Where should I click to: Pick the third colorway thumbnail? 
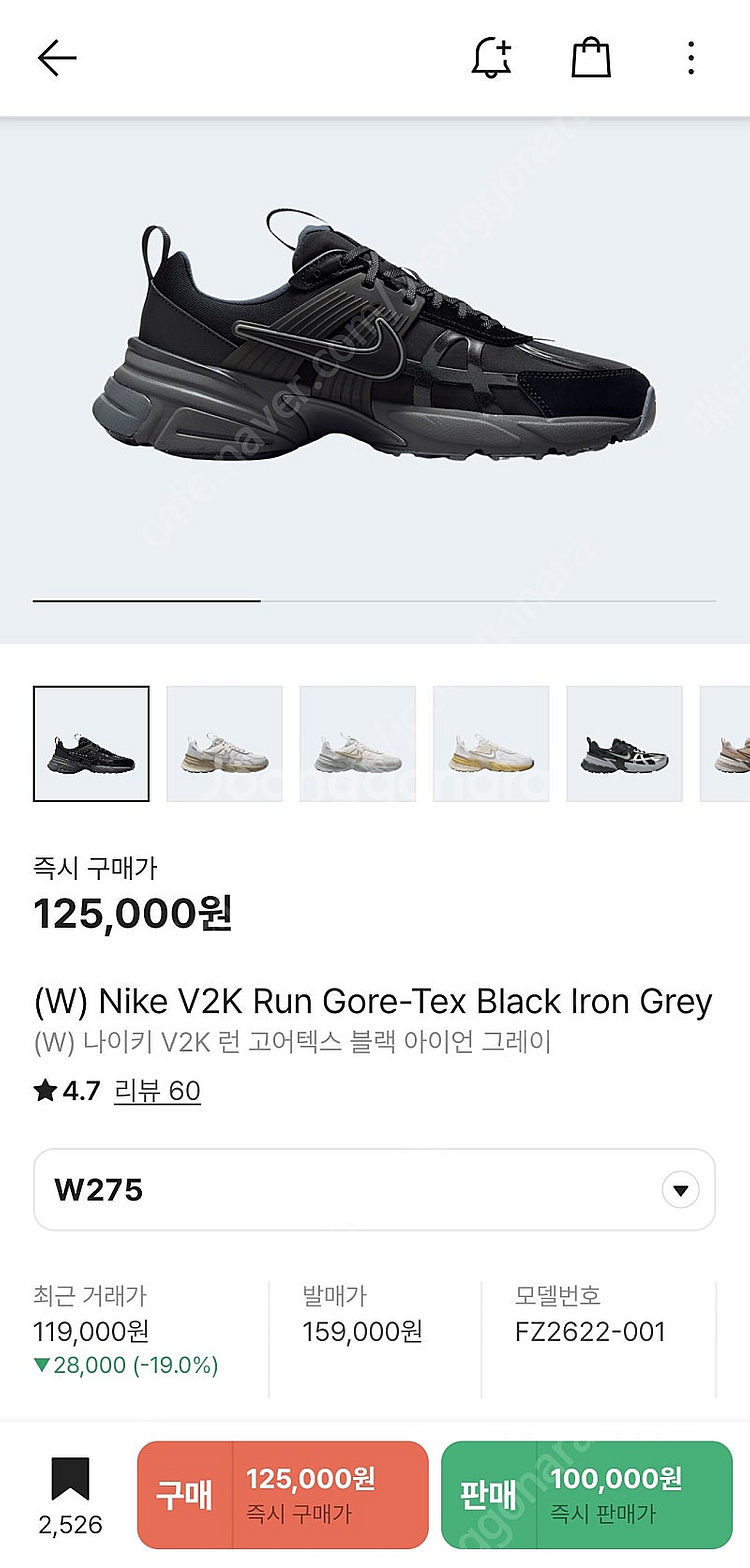pyautogui.click(x=358, y=744)
